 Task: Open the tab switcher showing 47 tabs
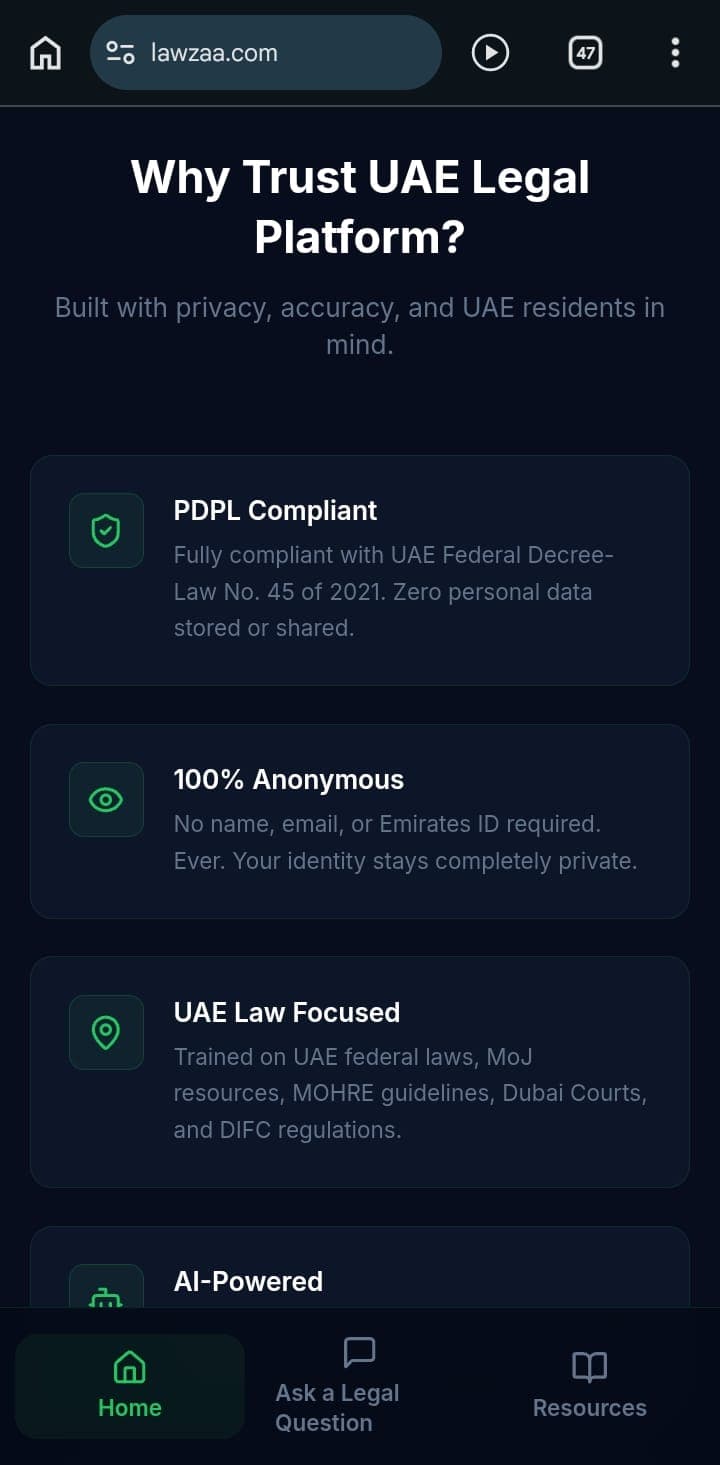[x=585, y=52]
